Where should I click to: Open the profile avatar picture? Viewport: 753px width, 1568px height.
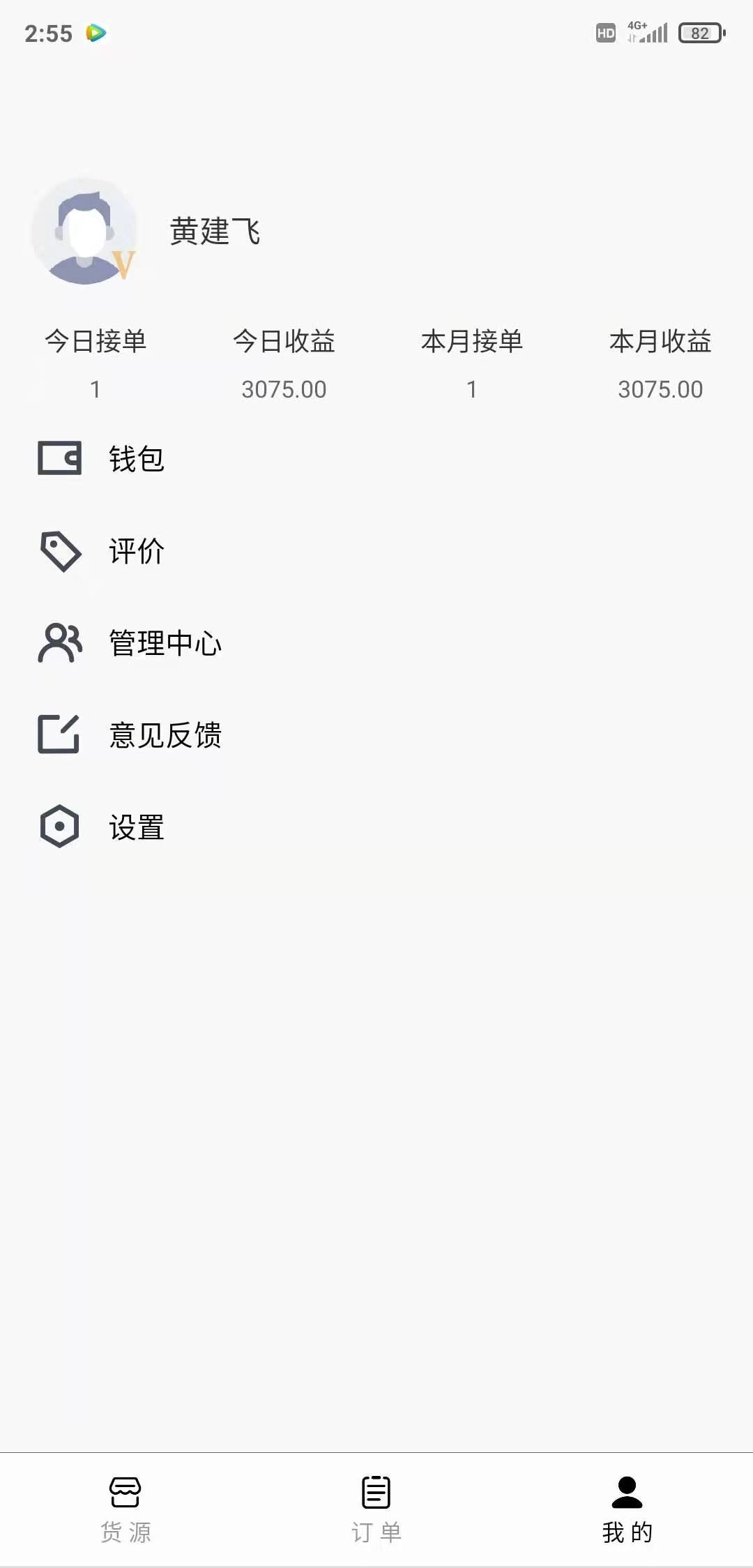(84, 230)
